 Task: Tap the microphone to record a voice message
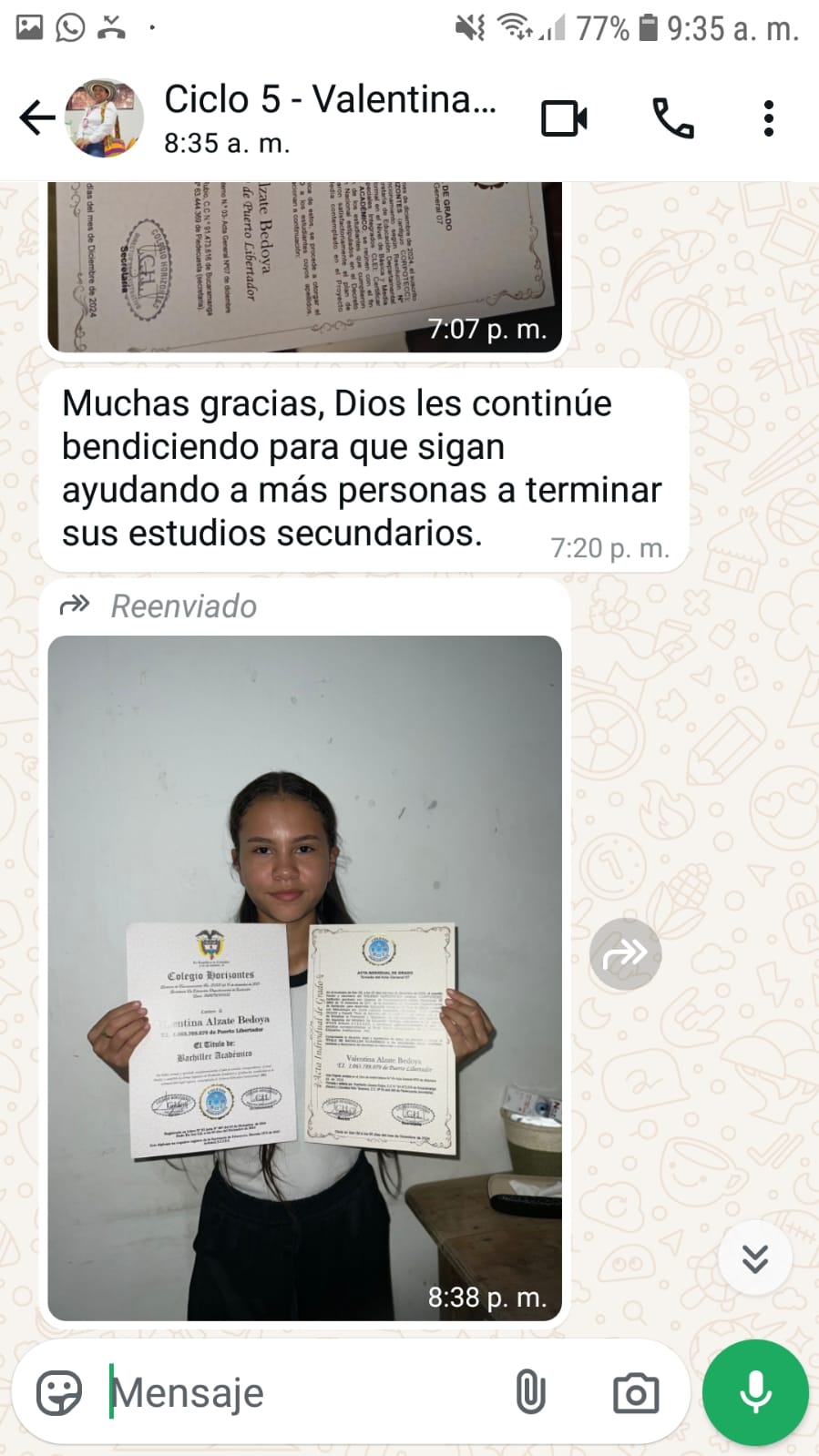pyautogui.click(x=755, y=1393)
